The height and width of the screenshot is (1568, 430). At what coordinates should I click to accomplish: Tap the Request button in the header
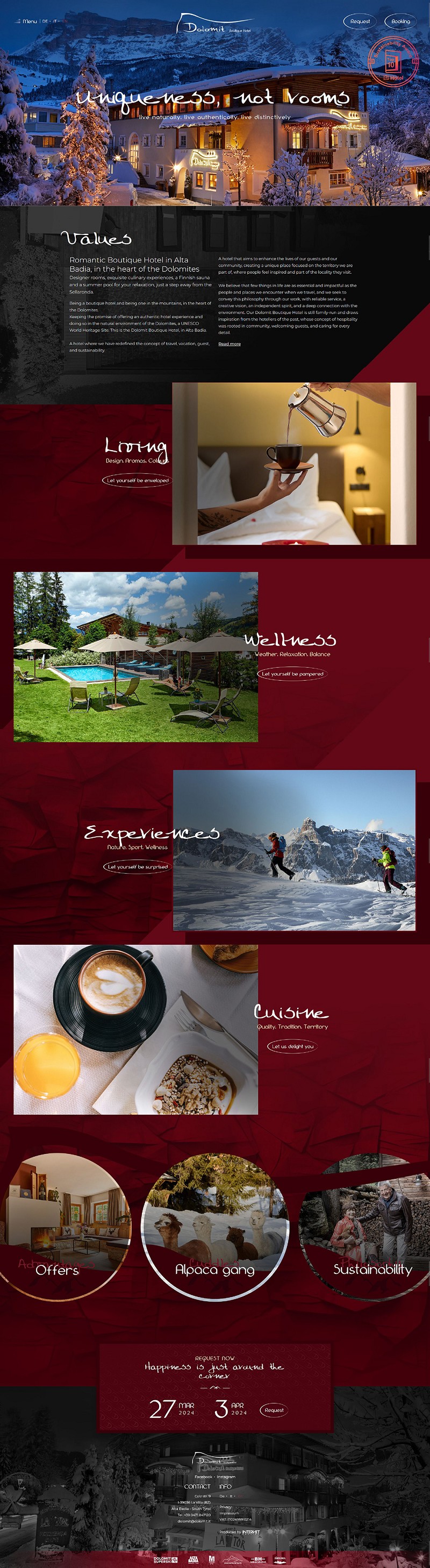pos(360,22)
